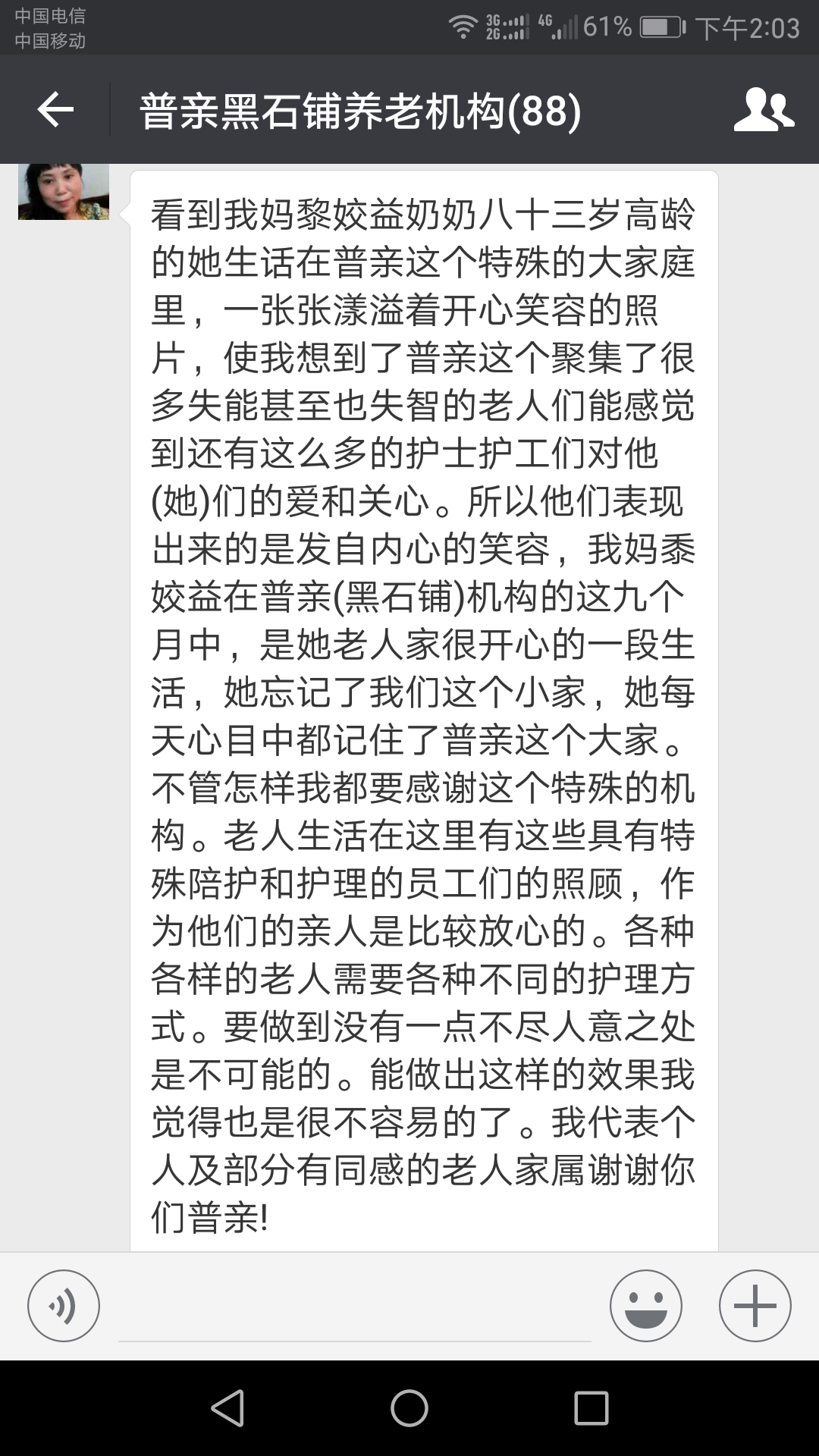Open the emoji picker

coord(646,1306)
